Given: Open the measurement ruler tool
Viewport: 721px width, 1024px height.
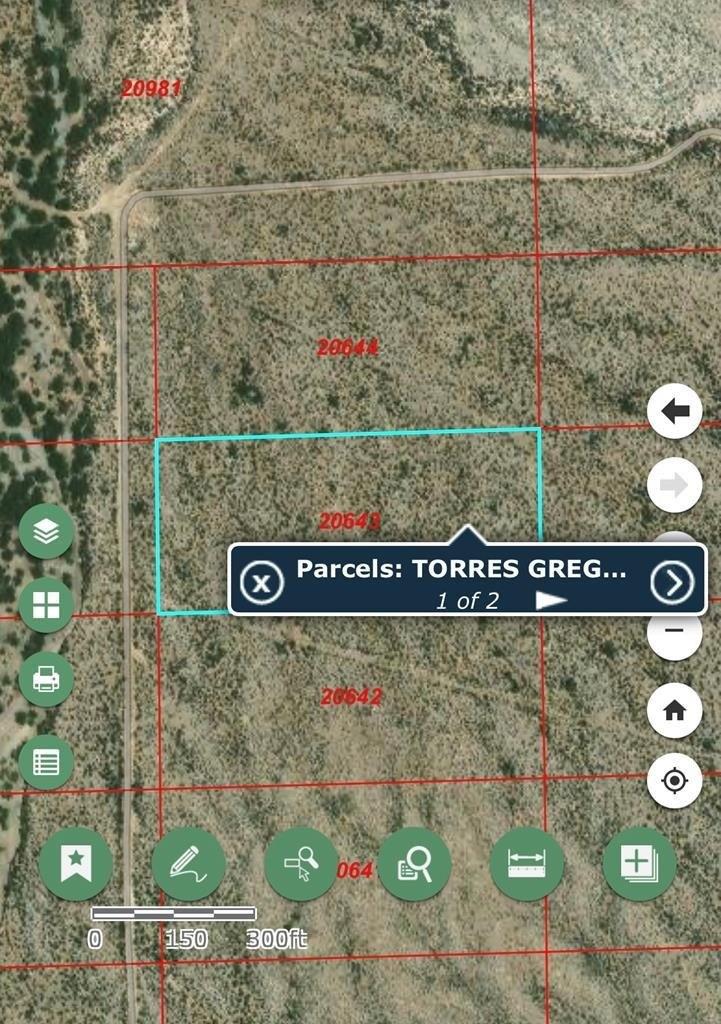Looking at the screenshot, I should pos(526,864).
